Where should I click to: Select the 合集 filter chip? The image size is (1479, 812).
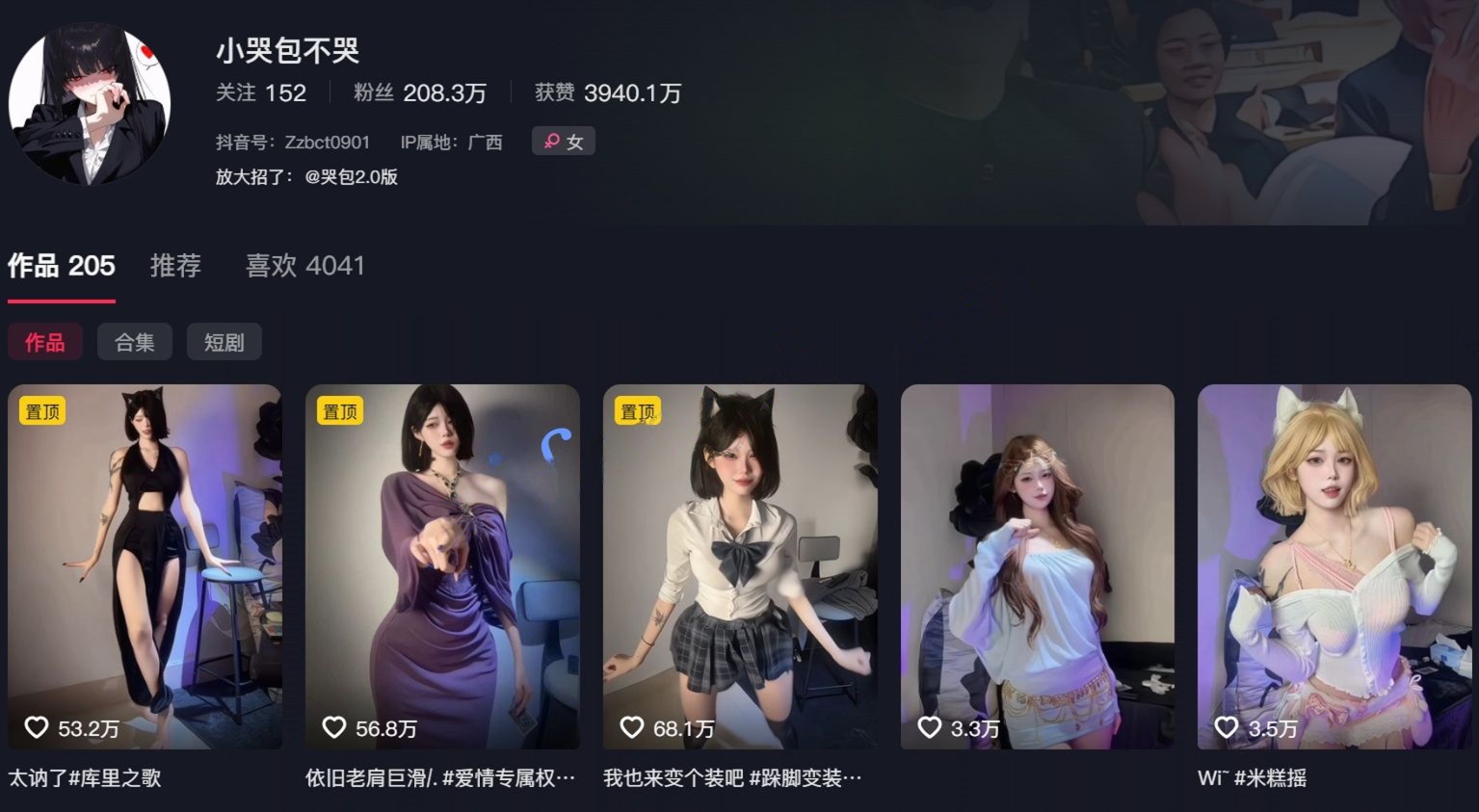[134, 342]
